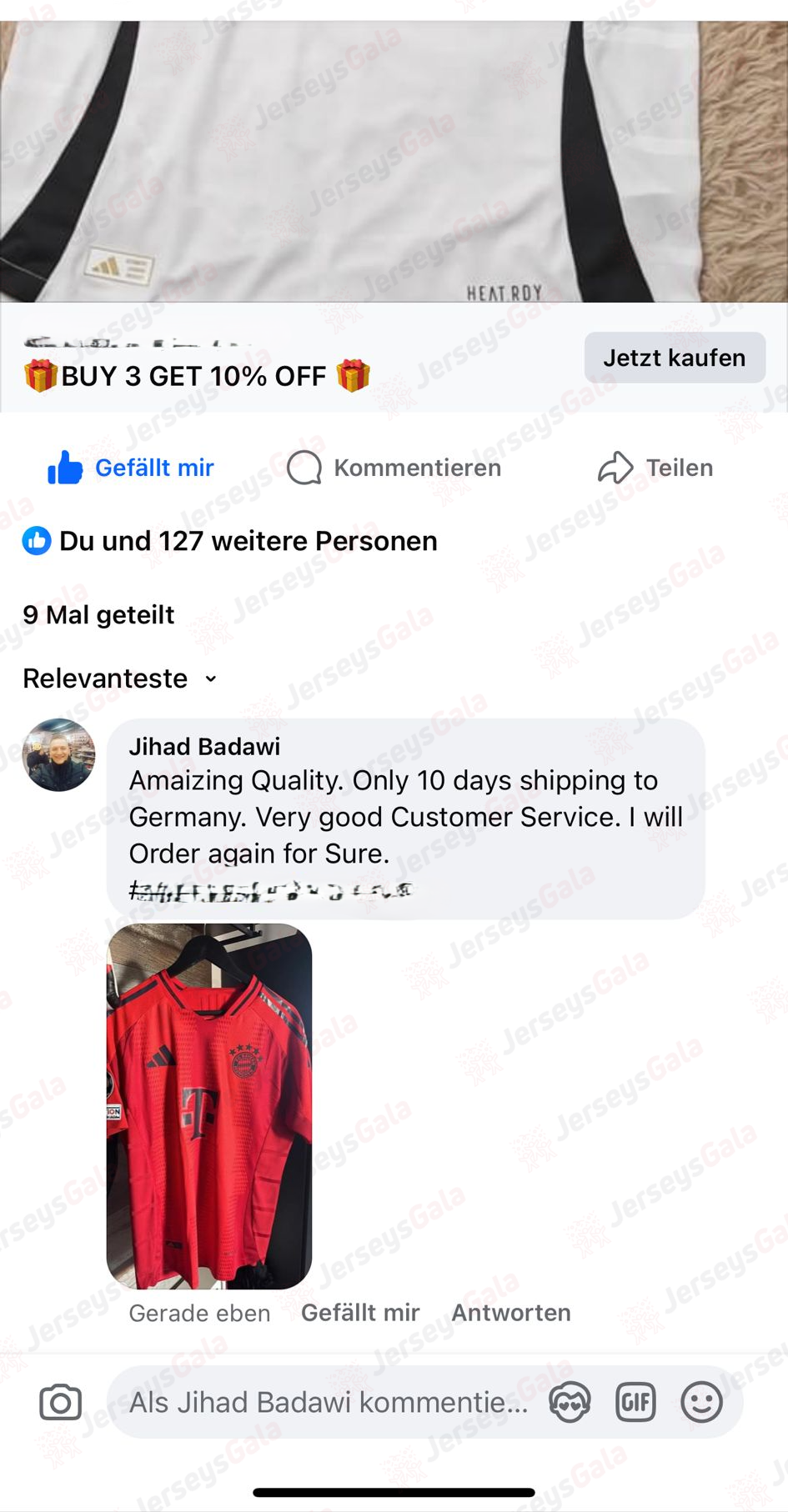Share the post with Teilen
Image resolution: width=788 pixels, height=1512 pixels.
click(x=655, y=468)
